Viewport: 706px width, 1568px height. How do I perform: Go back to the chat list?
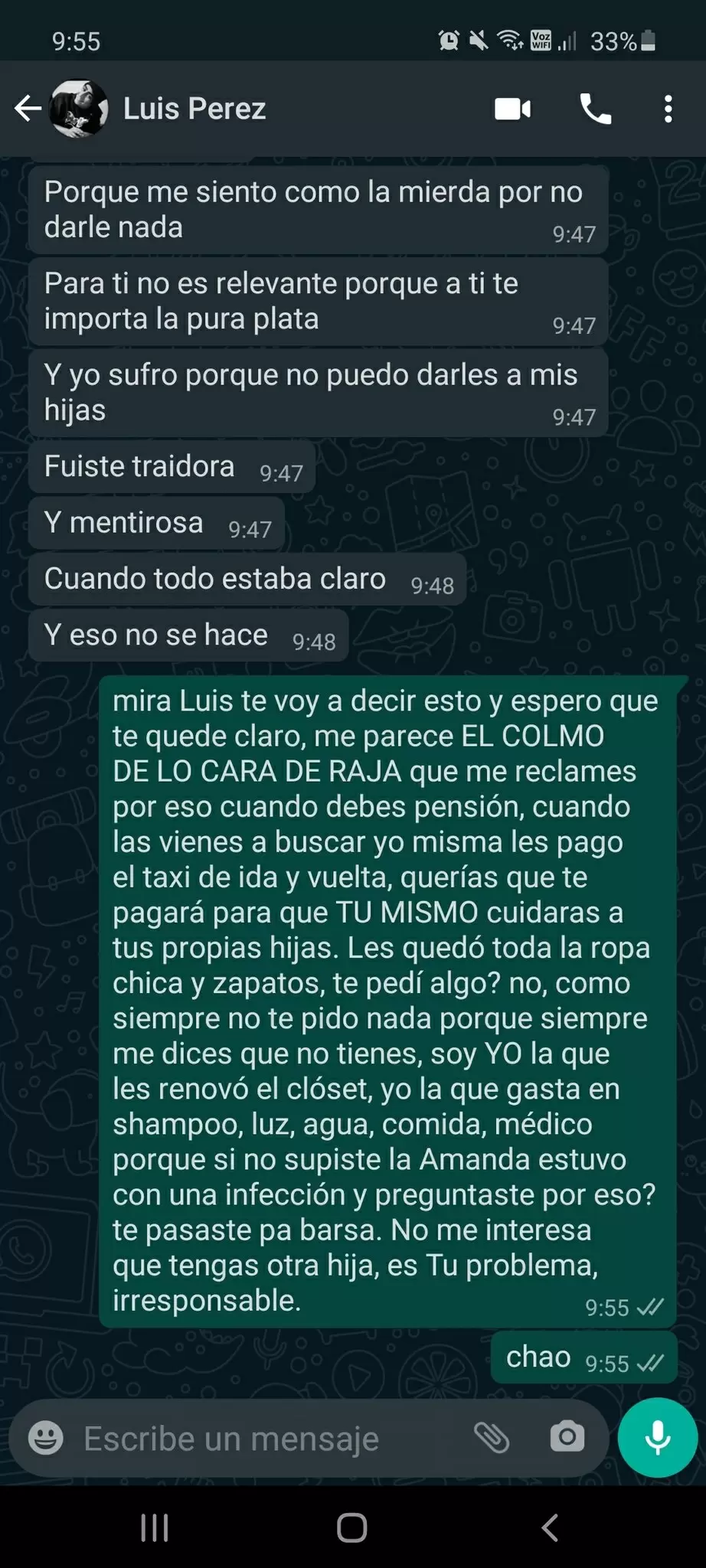[x=28, y=109]
